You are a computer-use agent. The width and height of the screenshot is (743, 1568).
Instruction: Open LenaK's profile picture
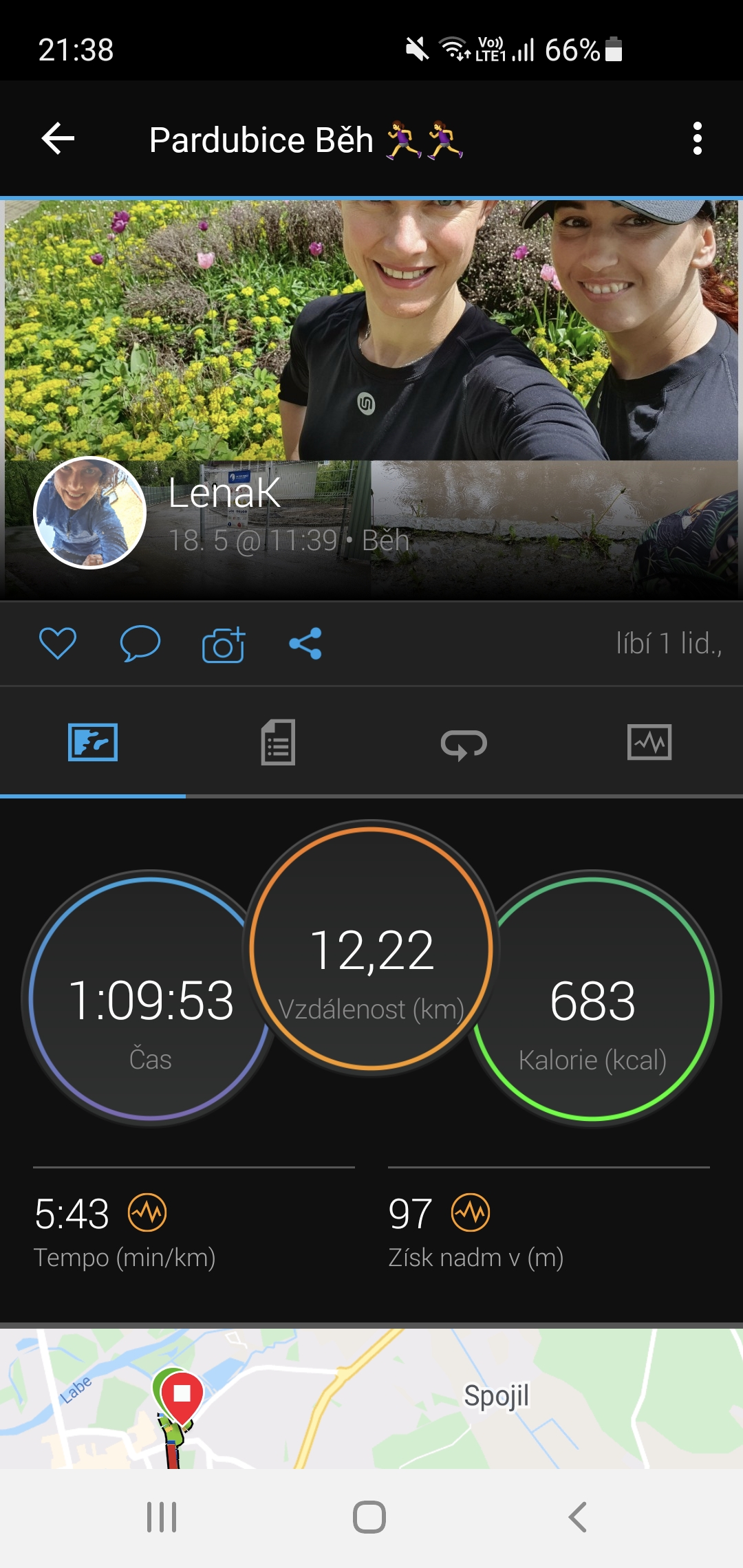tap(90, 512)
